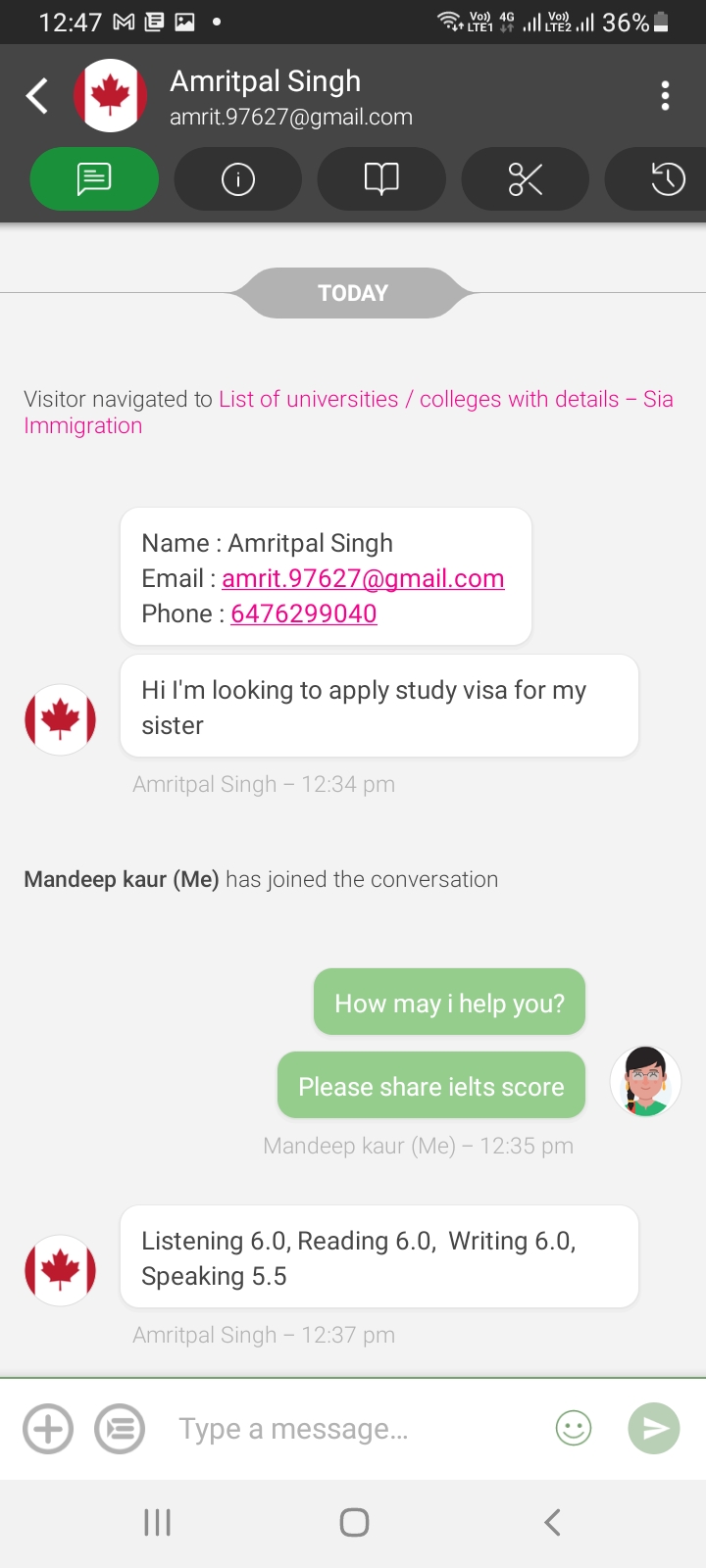Call the phone number 6476299040
Image resolution: width=706 pixels, height=1568 pixels.
[x=304, y=613]
